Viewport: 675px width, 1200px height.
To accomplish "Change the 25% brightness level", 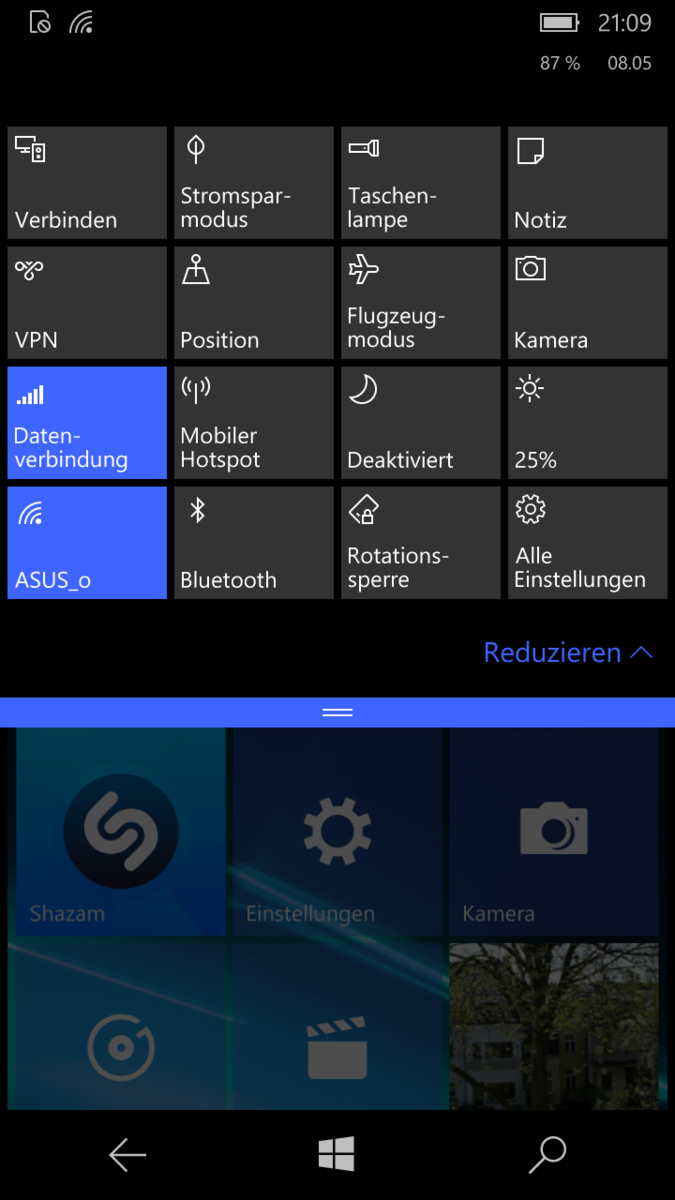I will point(588,423).
